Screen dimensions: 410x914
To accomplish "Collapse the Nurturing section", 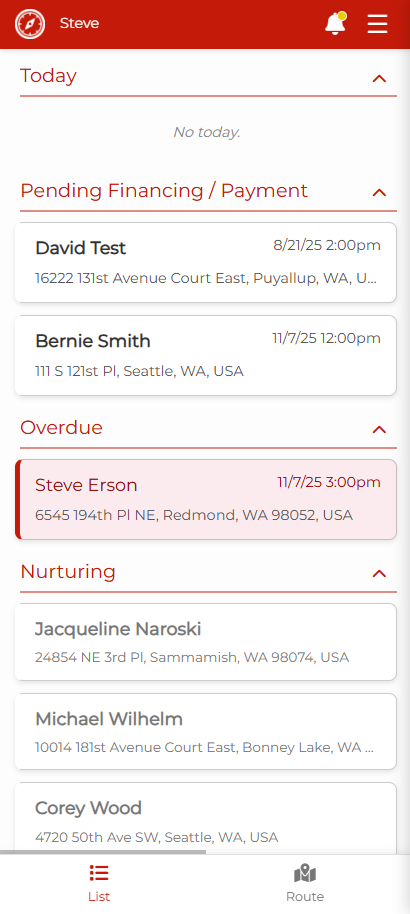I will 379,574.
